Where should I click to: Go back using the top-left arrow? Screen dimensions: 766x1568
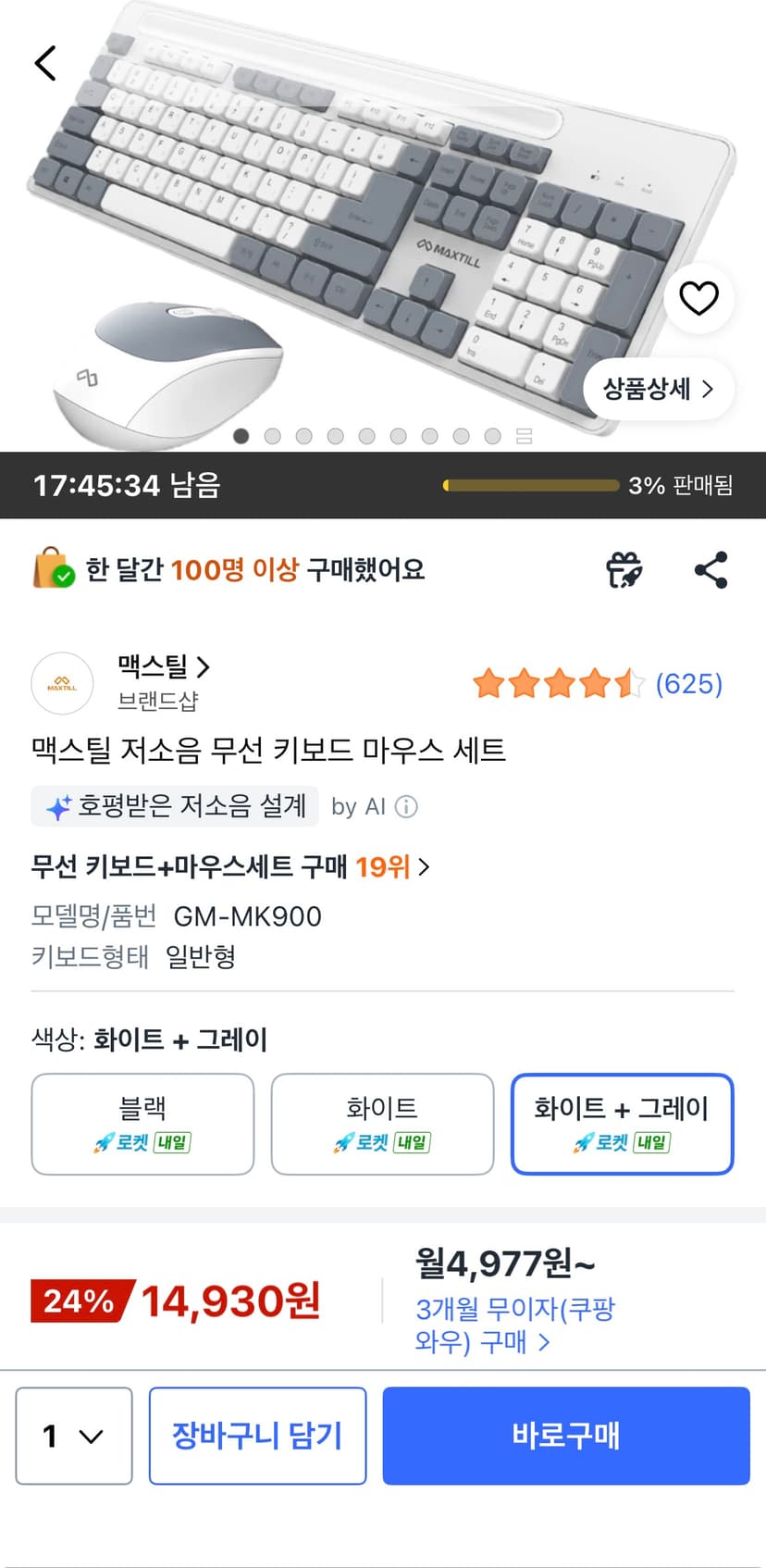coord(45,63)
